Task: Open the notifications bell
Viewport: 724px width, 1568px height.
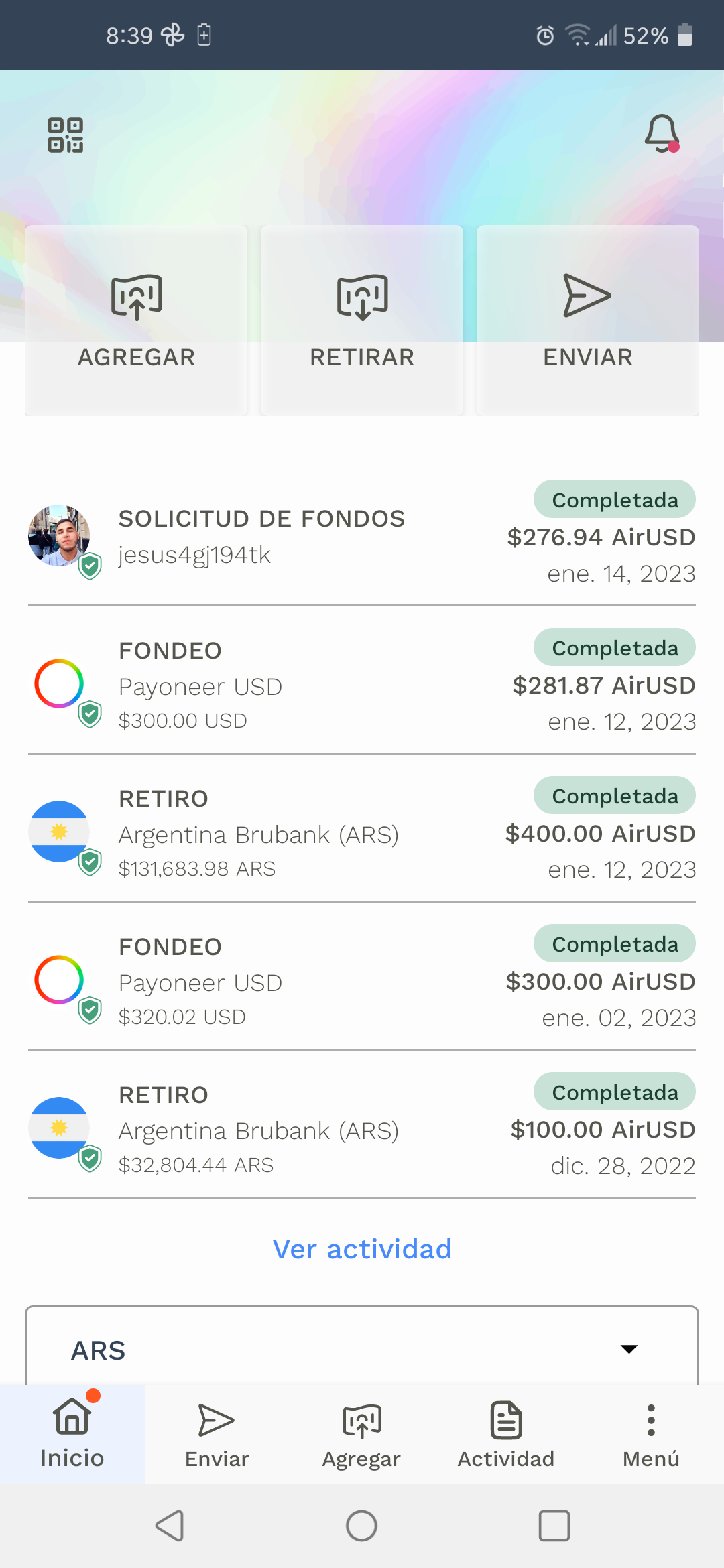Action: (662, 133)
